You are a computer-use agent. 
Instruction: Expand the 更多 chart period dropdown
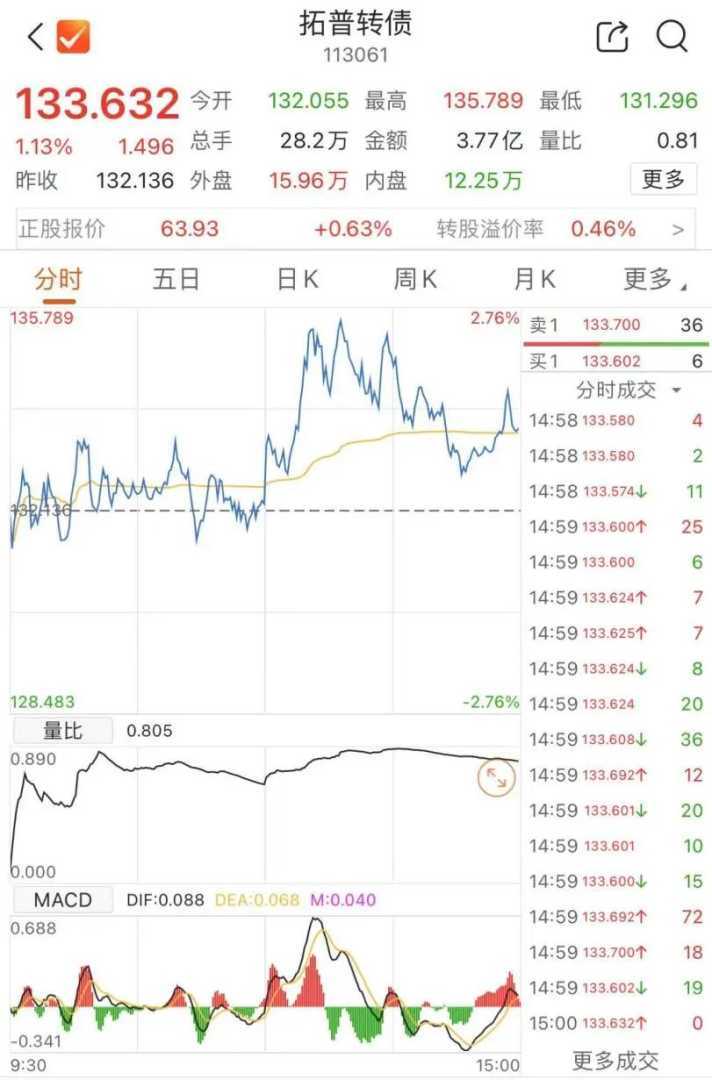click(654, 279)
